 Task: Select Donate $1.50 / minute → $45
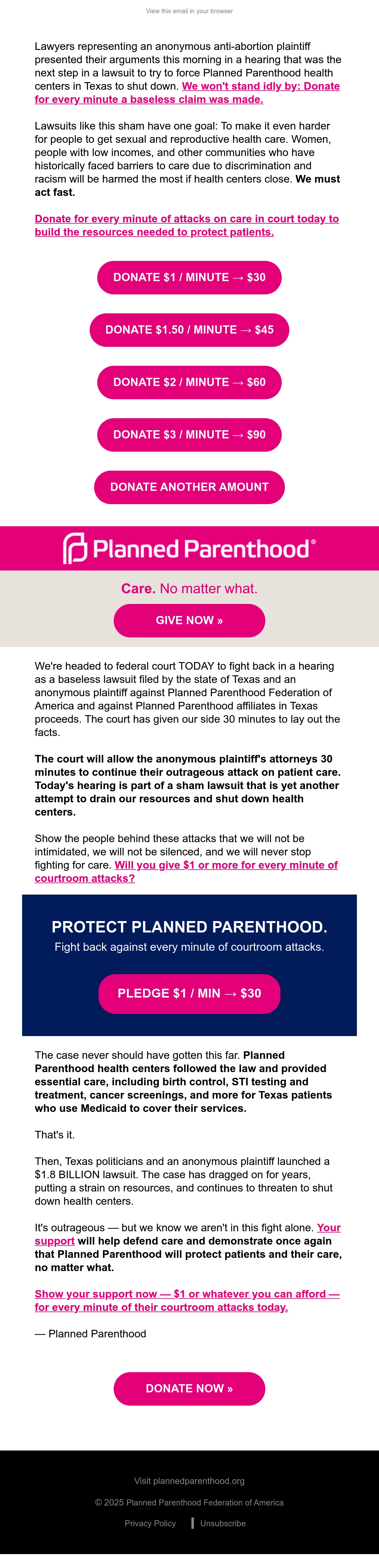click(189, 330)
